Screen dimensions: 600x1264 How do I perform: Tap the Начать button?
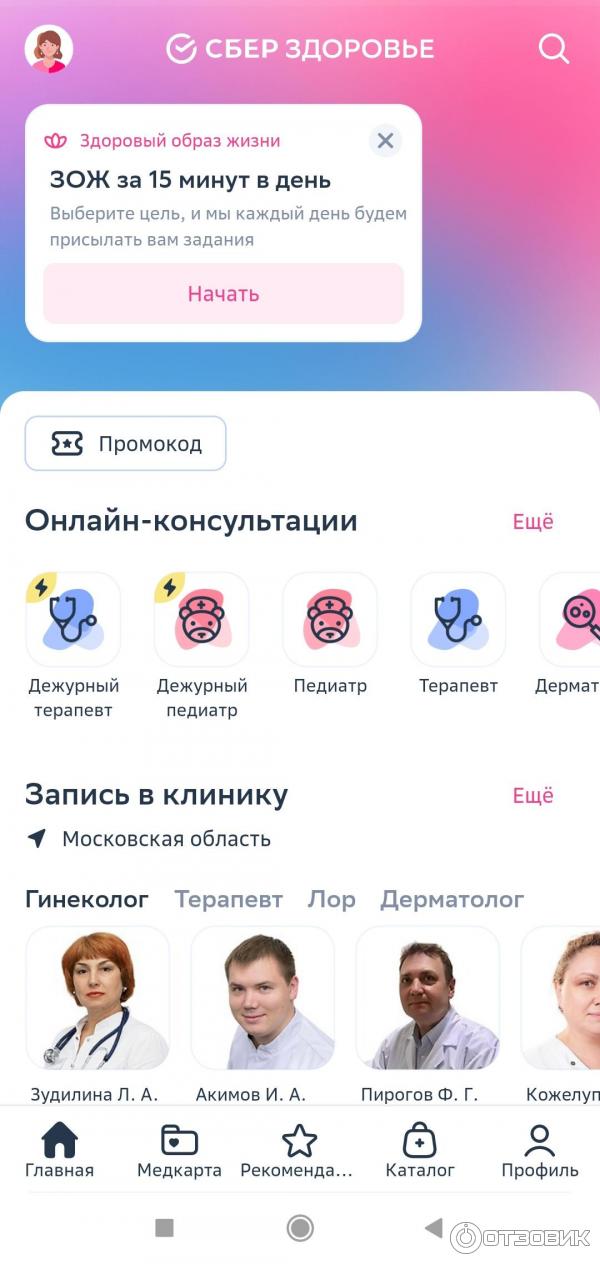pos(223,294)
